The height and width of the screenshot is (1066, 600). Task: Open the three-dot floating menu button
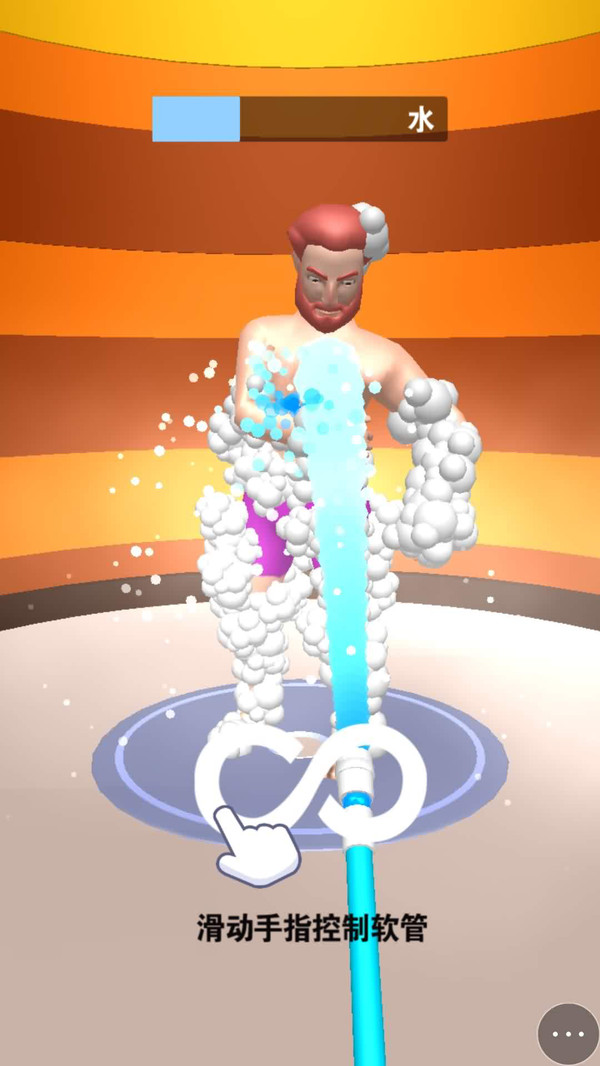tap(569, 1033)
